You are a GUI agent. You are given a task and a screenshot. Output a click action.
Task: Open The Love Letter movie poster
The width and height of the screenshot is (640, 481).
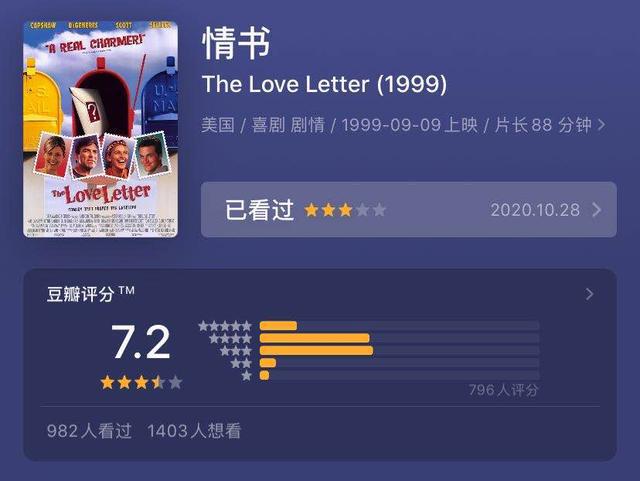(x=100, y=130)
